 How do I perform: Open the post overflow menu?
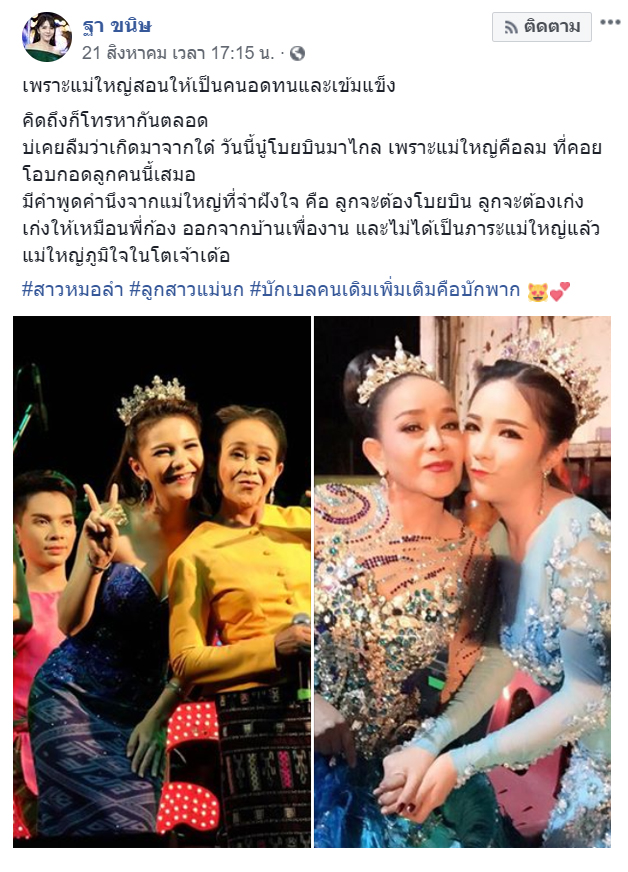pyautogui.click(x=609, y=24)
